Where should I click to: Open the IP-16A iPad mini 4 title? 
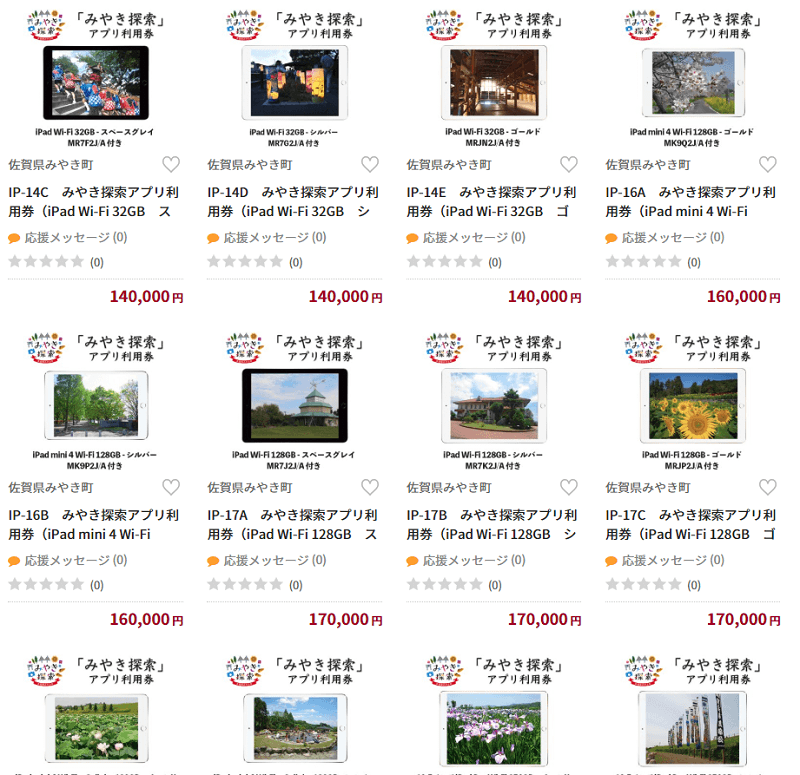691,202
